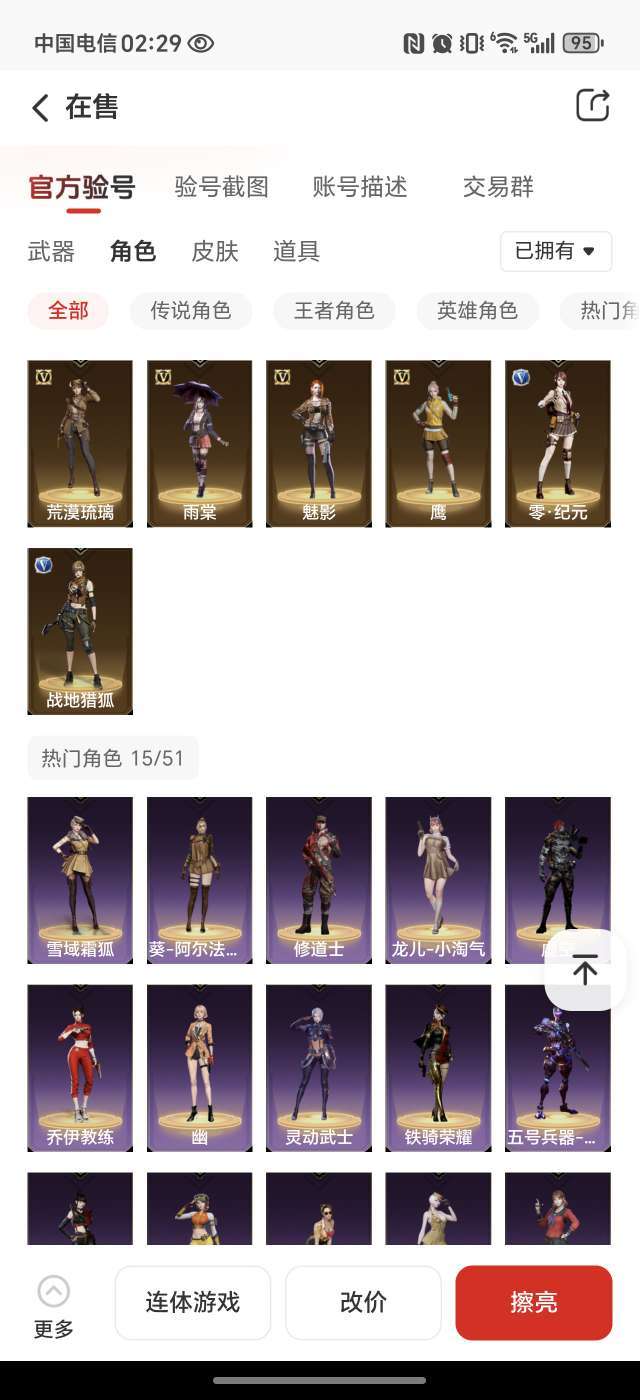This screenshot has height=1400, width=640.
Task: Expand the 已拥有 dropdown filter
Action: click(555, 251)
